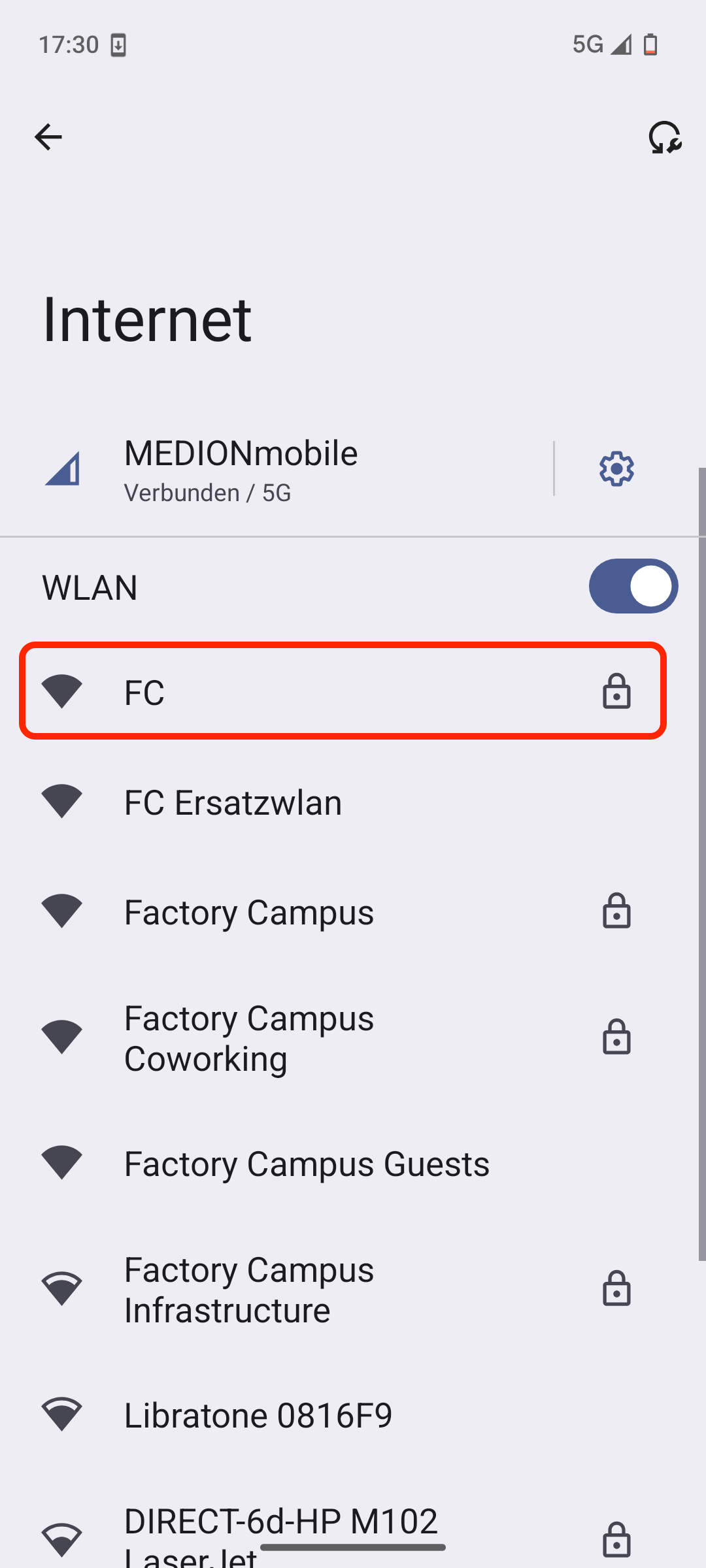
Task: Click the Wi-Fi signal icon beside Factory Campus
Action: coord(61,912)
